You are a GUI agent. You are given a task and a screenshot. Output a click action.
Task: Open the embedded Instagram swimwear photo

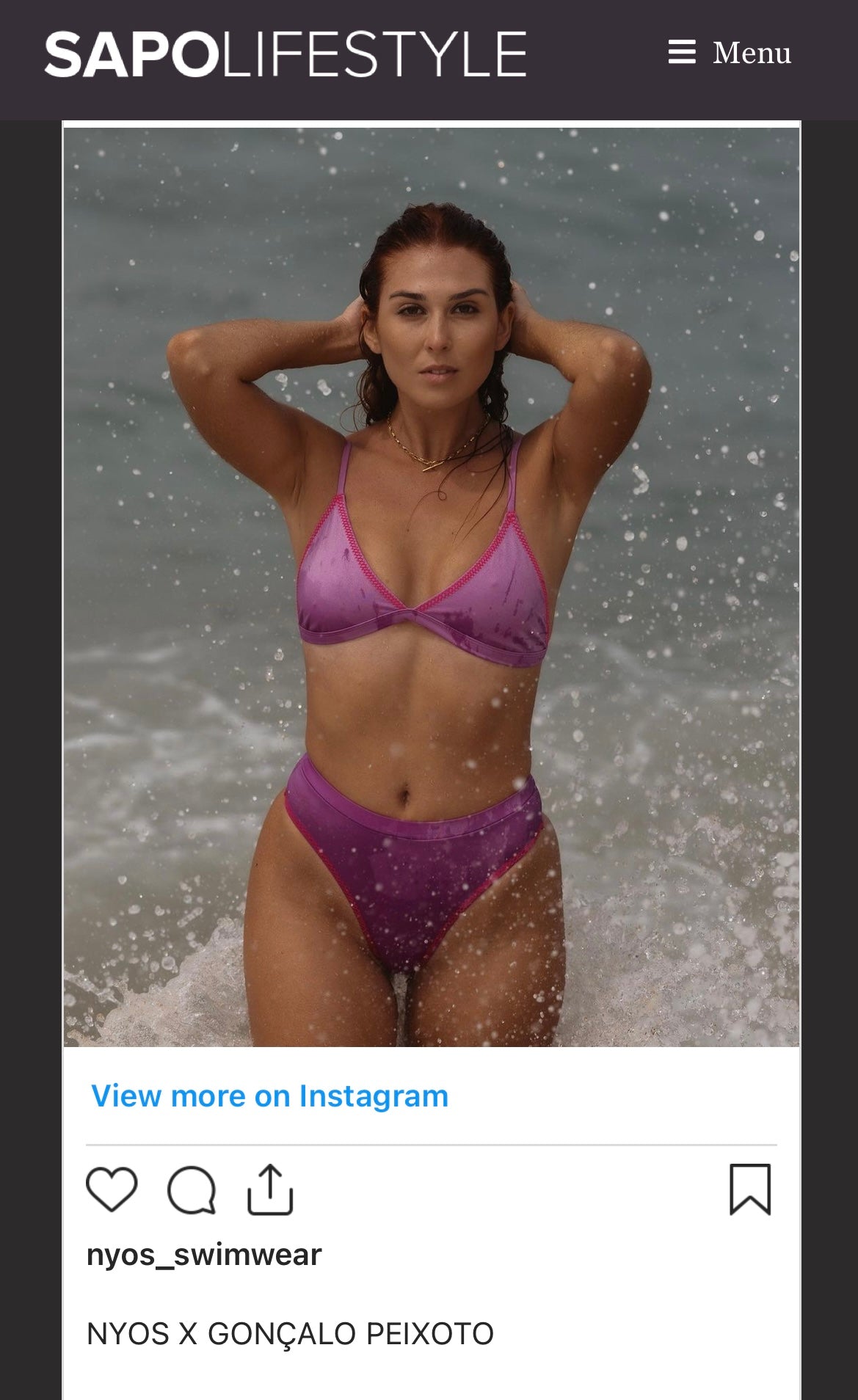click(432, 587)
